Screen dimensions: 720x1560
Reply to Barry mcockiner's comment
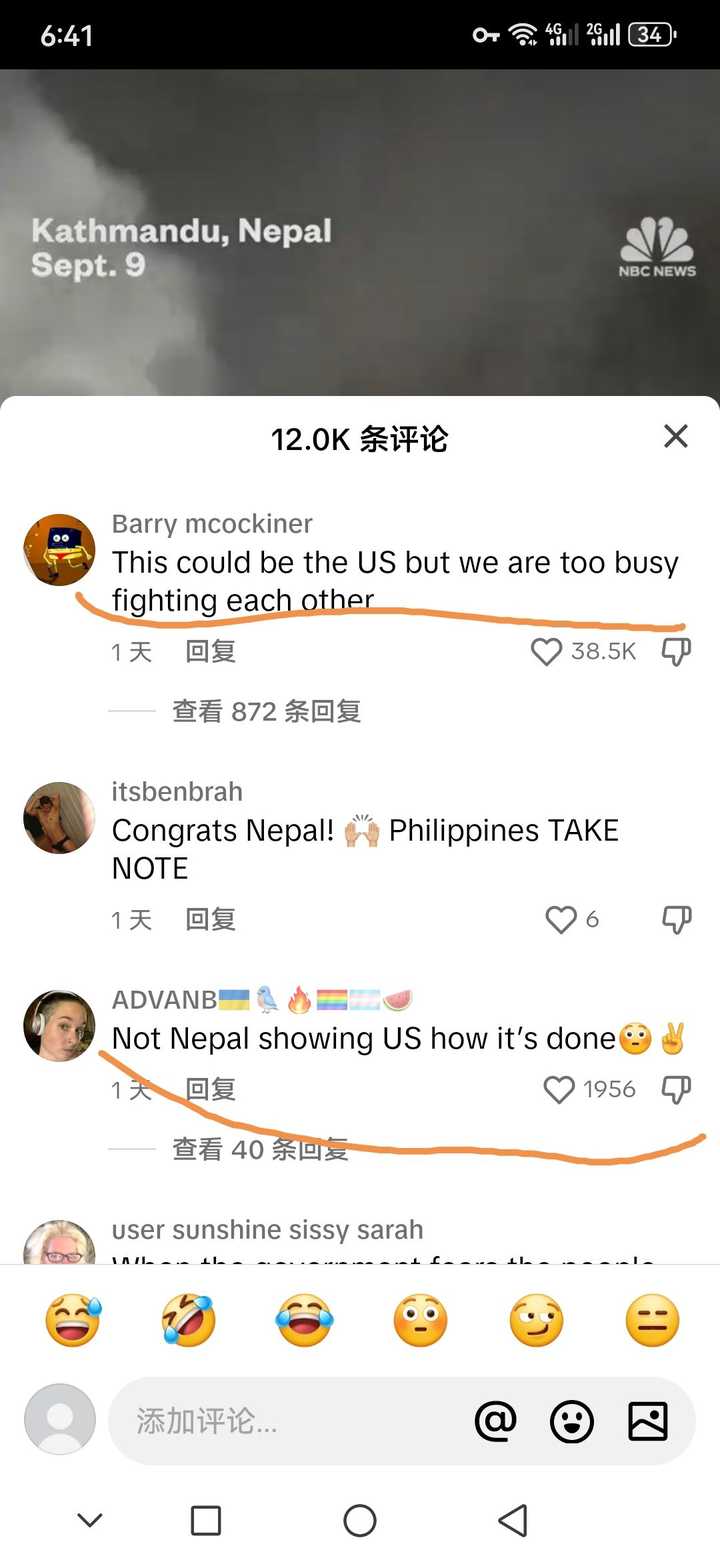tap(210, 652)
